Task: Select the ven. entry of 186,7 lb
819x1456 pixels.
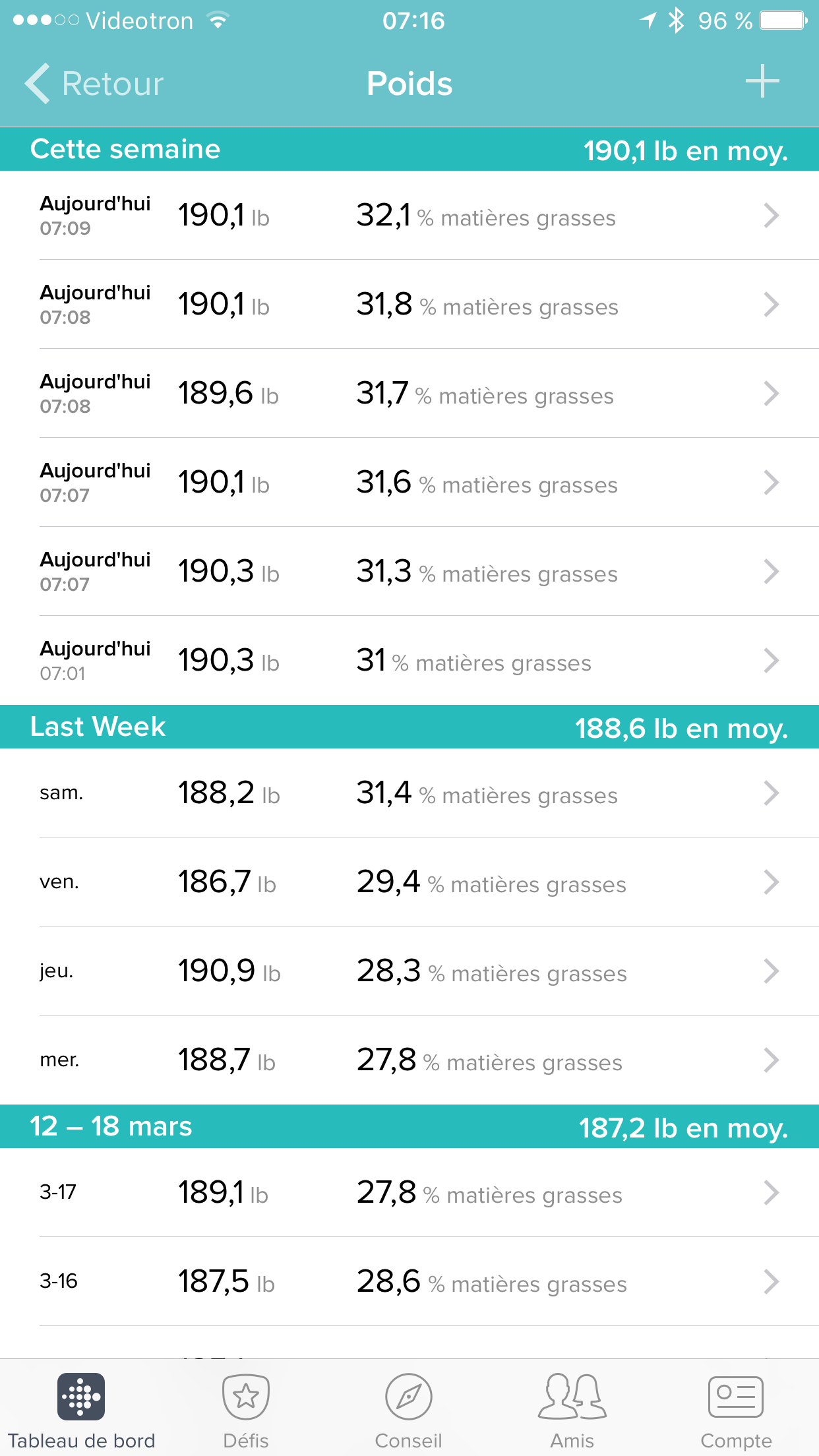Action: 409,882
